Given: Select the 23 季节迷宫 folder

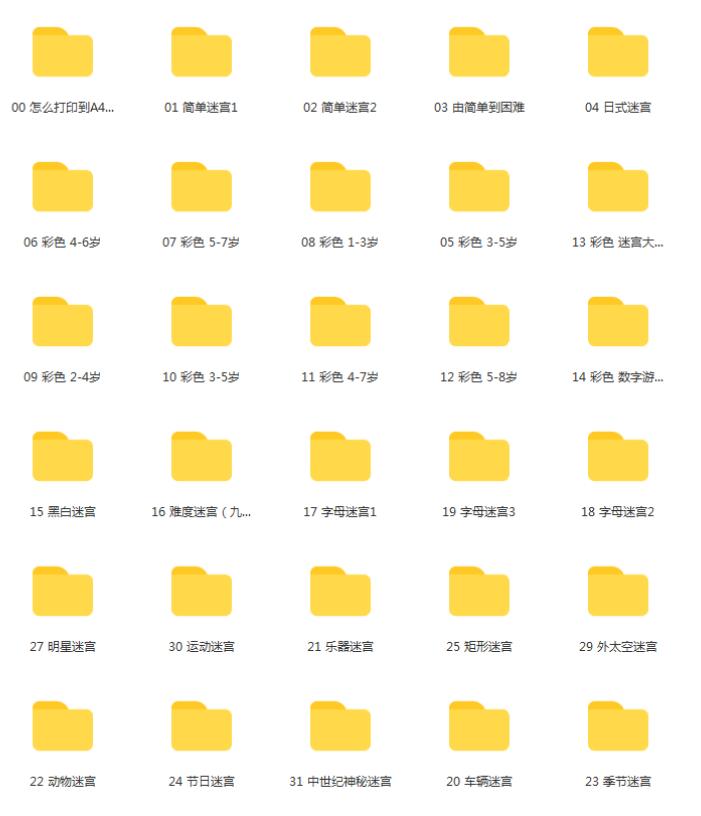Looking at the screenshot, I should [618, 727].
